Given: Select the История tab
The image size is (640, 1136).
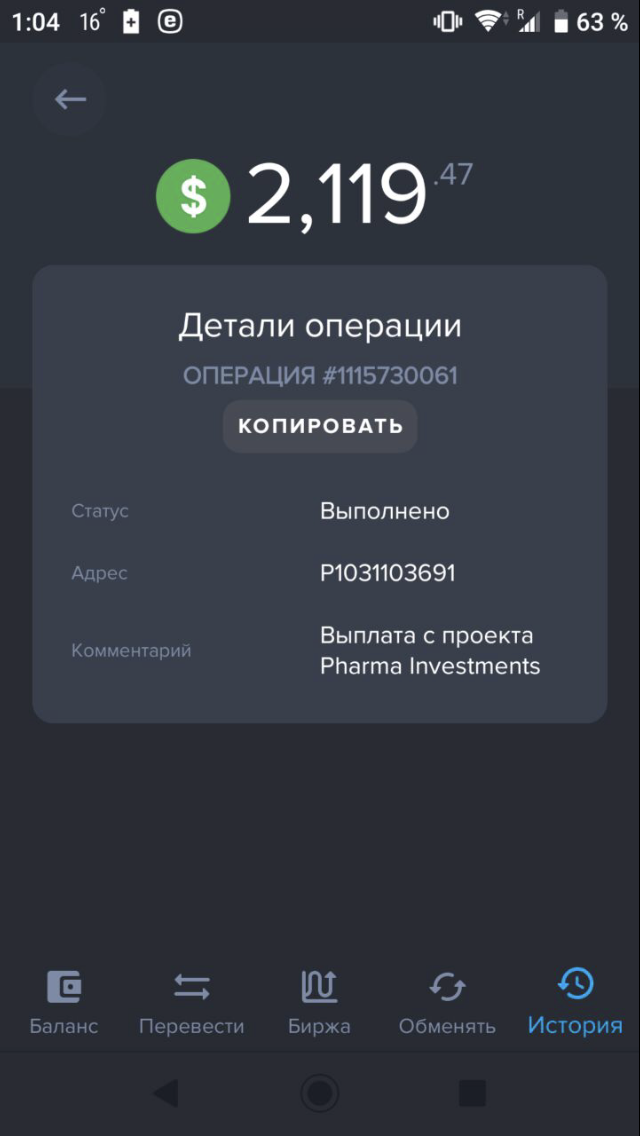Looking at the screenshot, I should (575, 1003).
